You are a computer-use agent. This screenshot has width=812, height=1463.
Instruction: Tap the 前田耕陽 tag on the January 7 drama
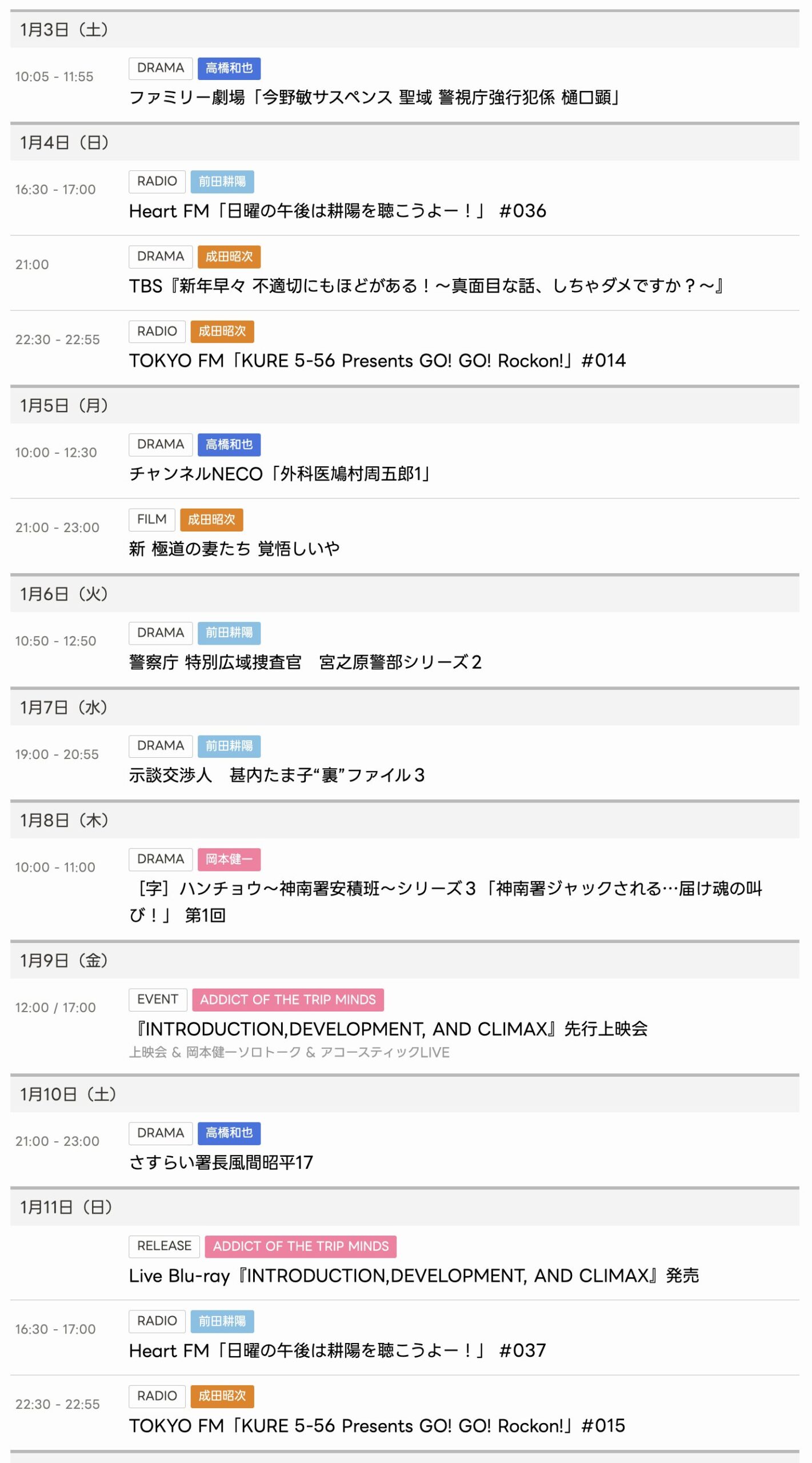tap(229, 746)
